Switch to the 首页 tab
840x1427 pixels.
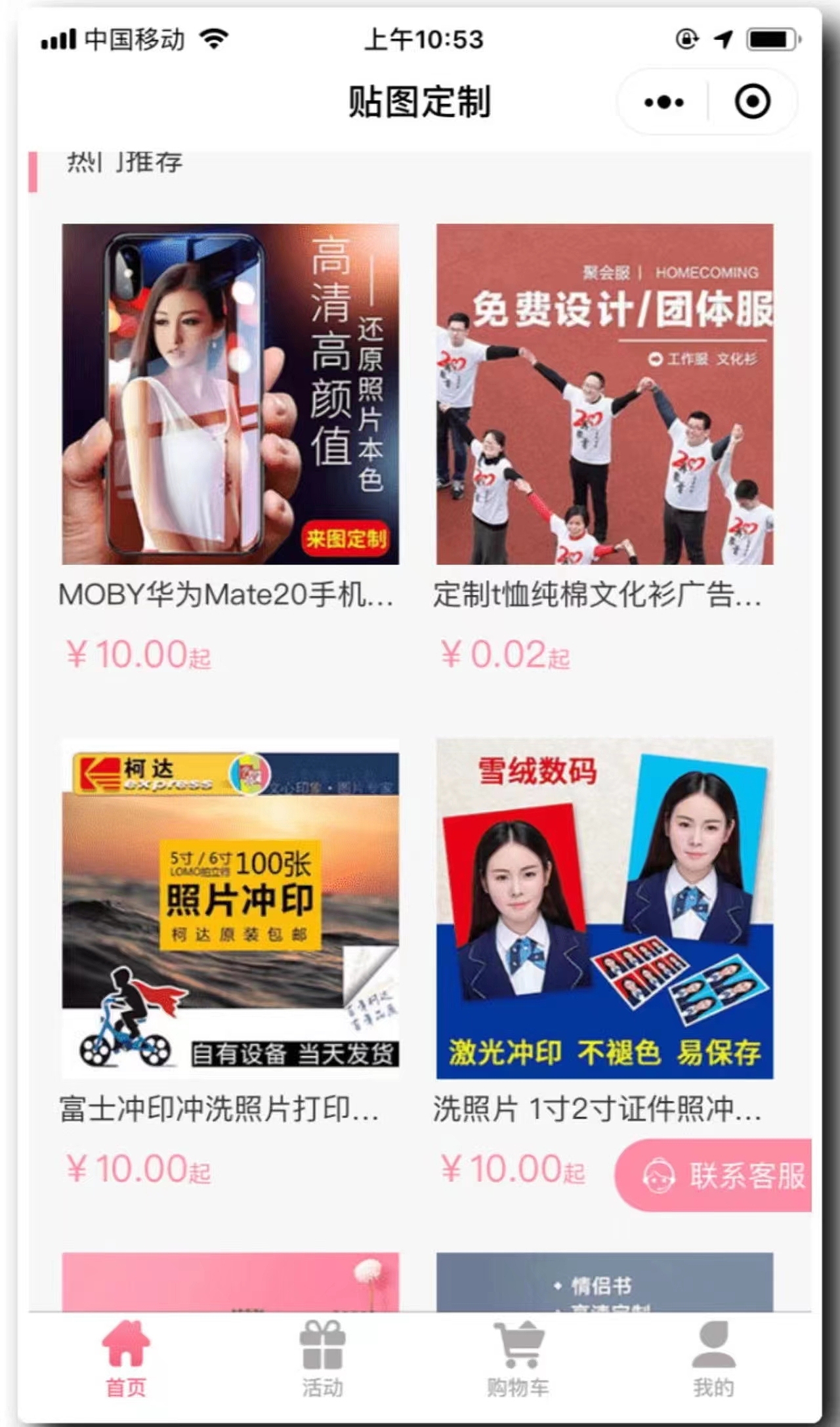coord(125,1359)
